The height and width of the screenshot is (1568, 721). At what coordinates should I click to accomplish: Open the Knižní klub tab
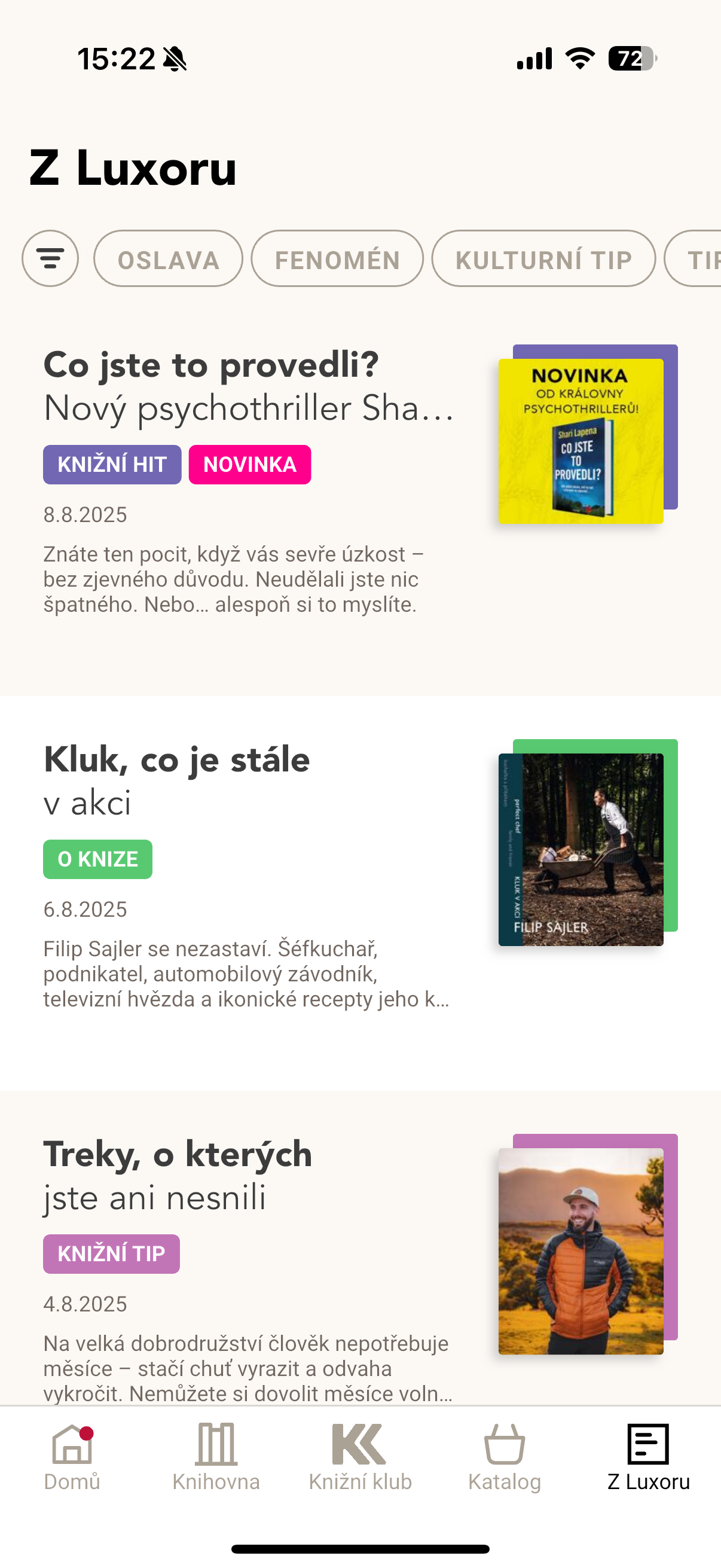coord(360,1456)
